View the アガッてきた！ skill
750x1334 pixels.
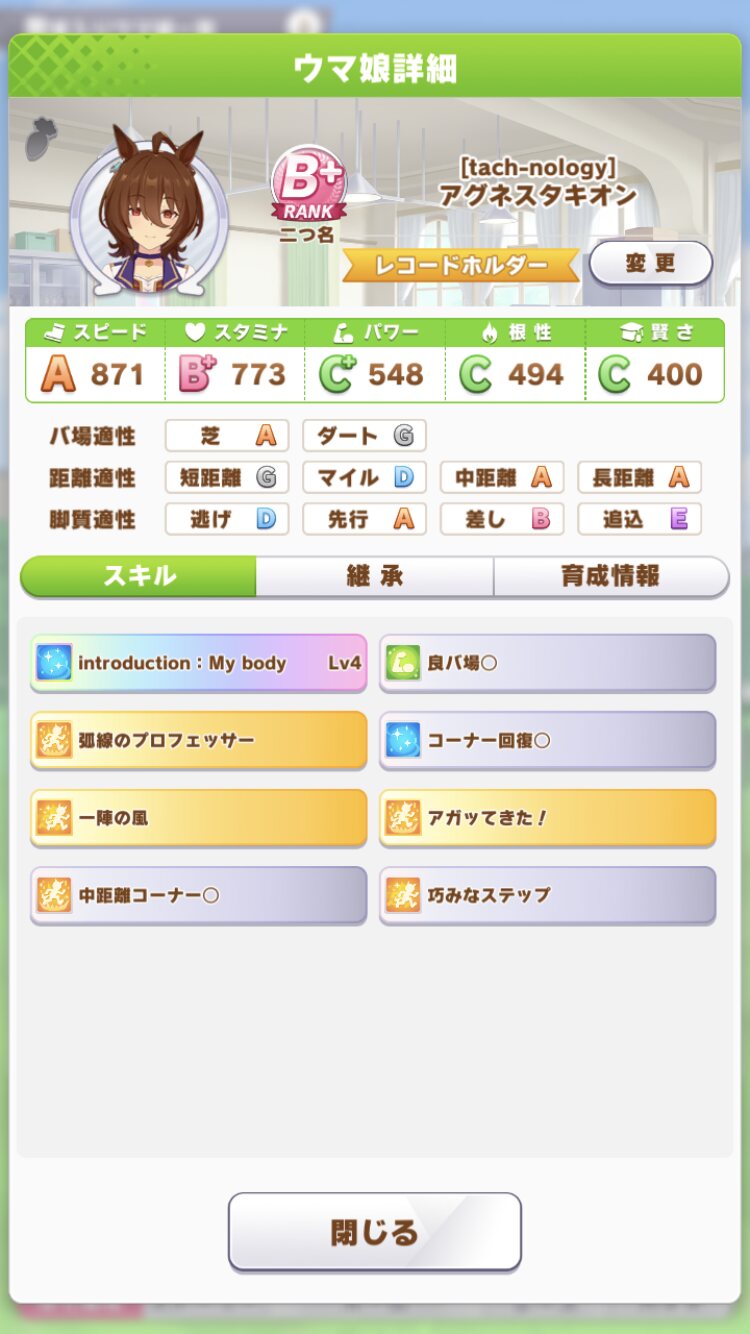pyautogui.click(x=547, y=817)
